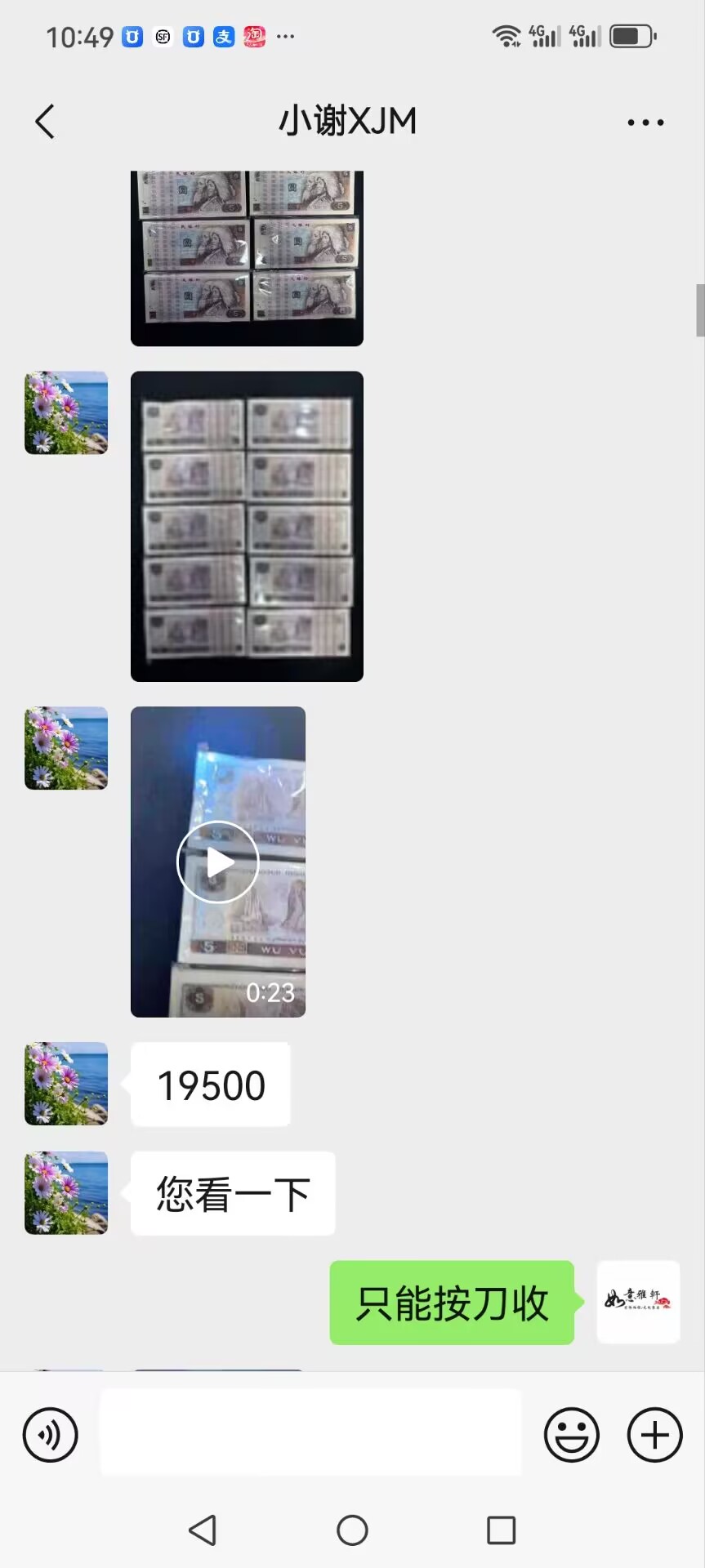
Task: Go back from the 小谢XJM chat
Action: 45,122
